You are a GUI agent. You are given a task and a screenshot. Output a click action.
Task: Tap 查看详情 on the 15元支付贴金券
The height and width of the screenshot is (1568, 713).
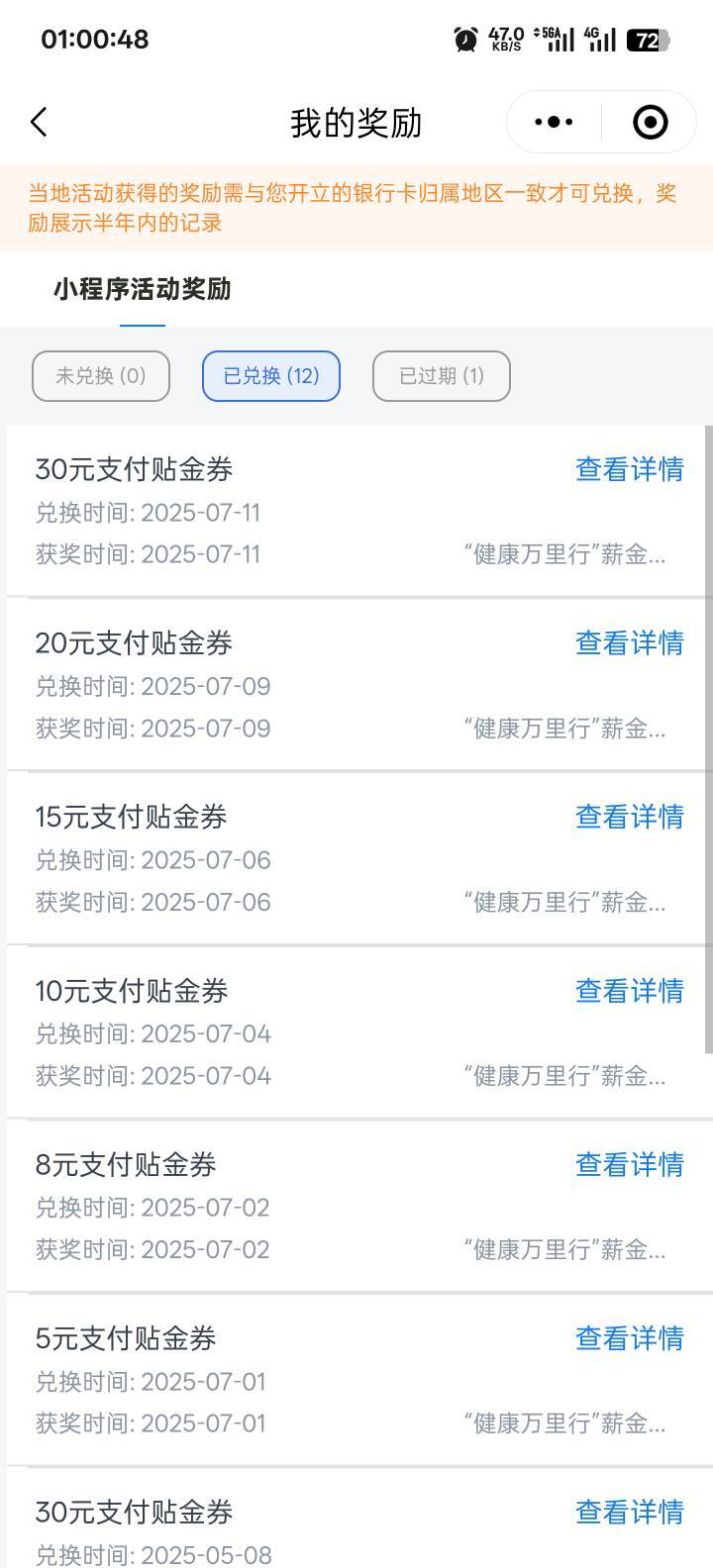point(630,817)
